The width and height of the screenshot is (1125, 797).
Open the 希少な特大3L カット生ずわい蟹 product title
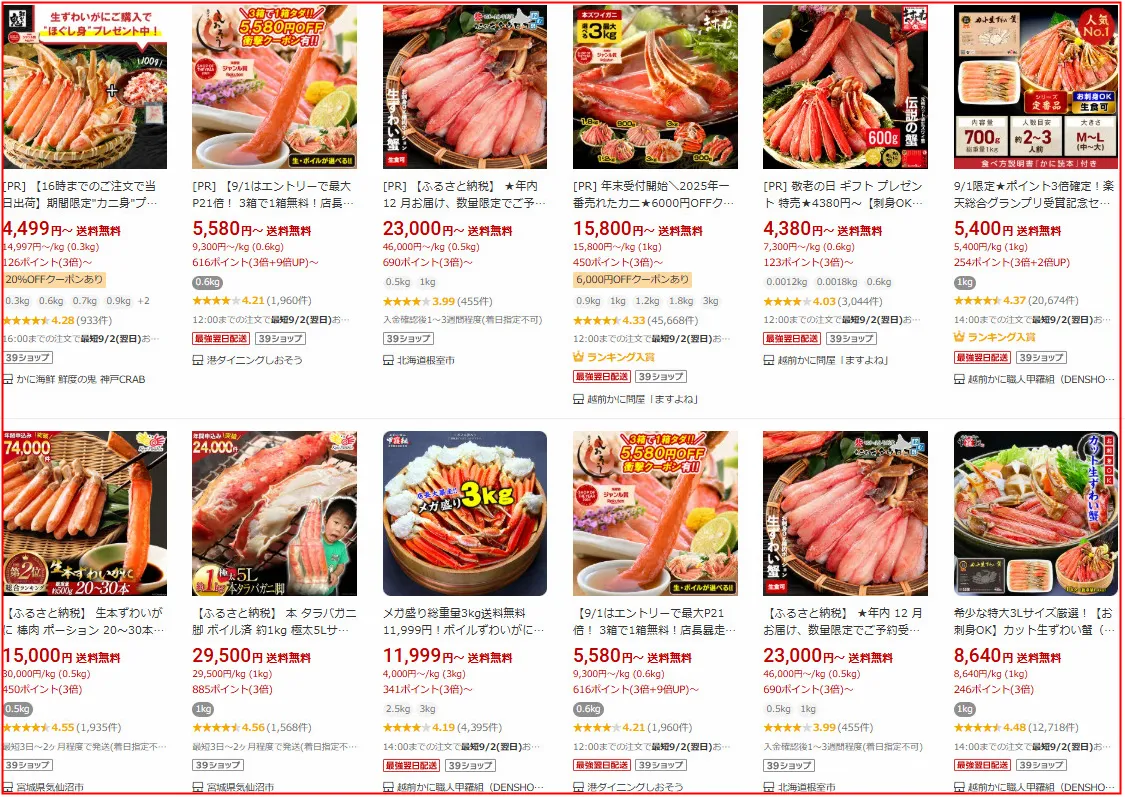[1035, 620]
